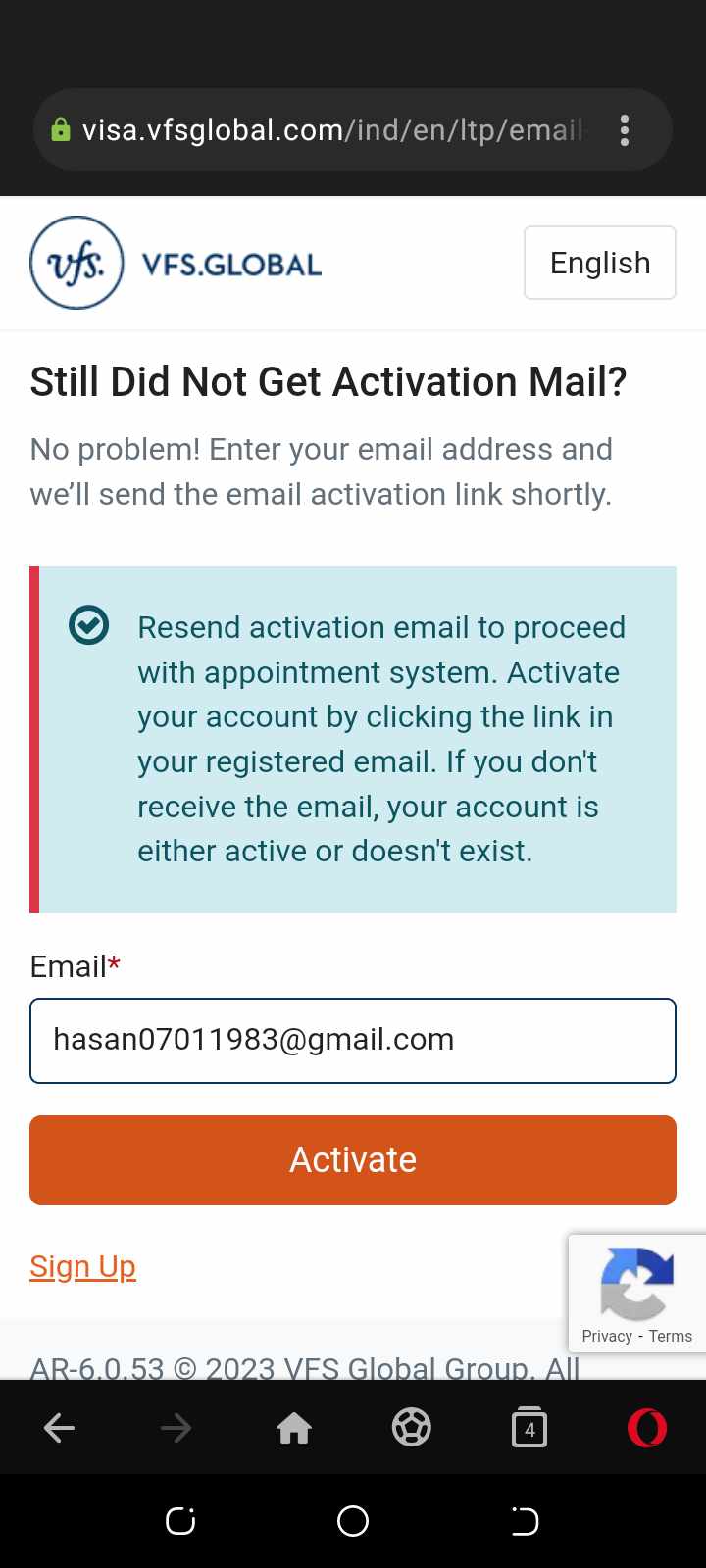Screen dimensions: 706x1568
Task: Tap the Activate button
Action: (x=353, y=1160)
